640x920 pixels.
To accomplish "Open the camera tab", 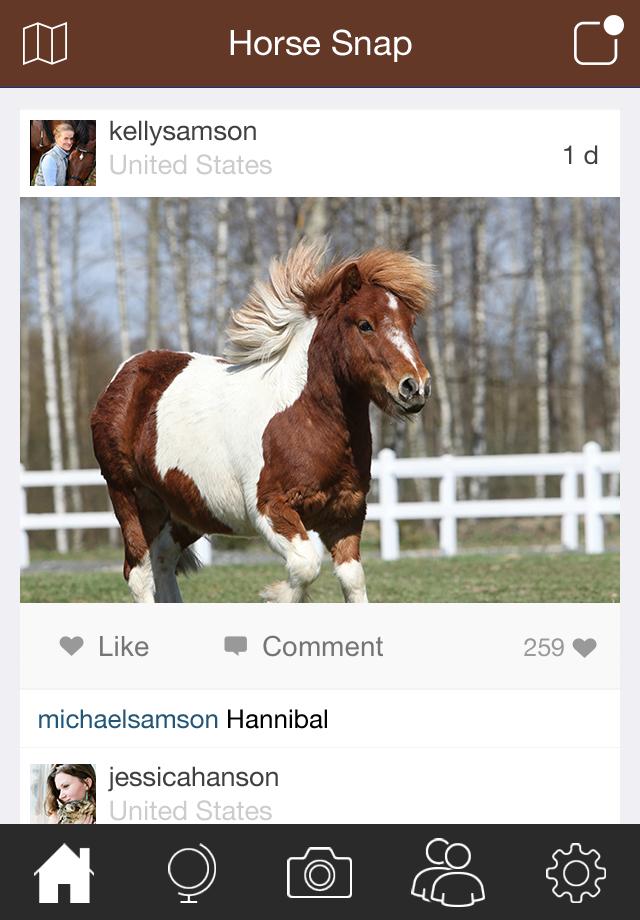I will click(319, 873).
